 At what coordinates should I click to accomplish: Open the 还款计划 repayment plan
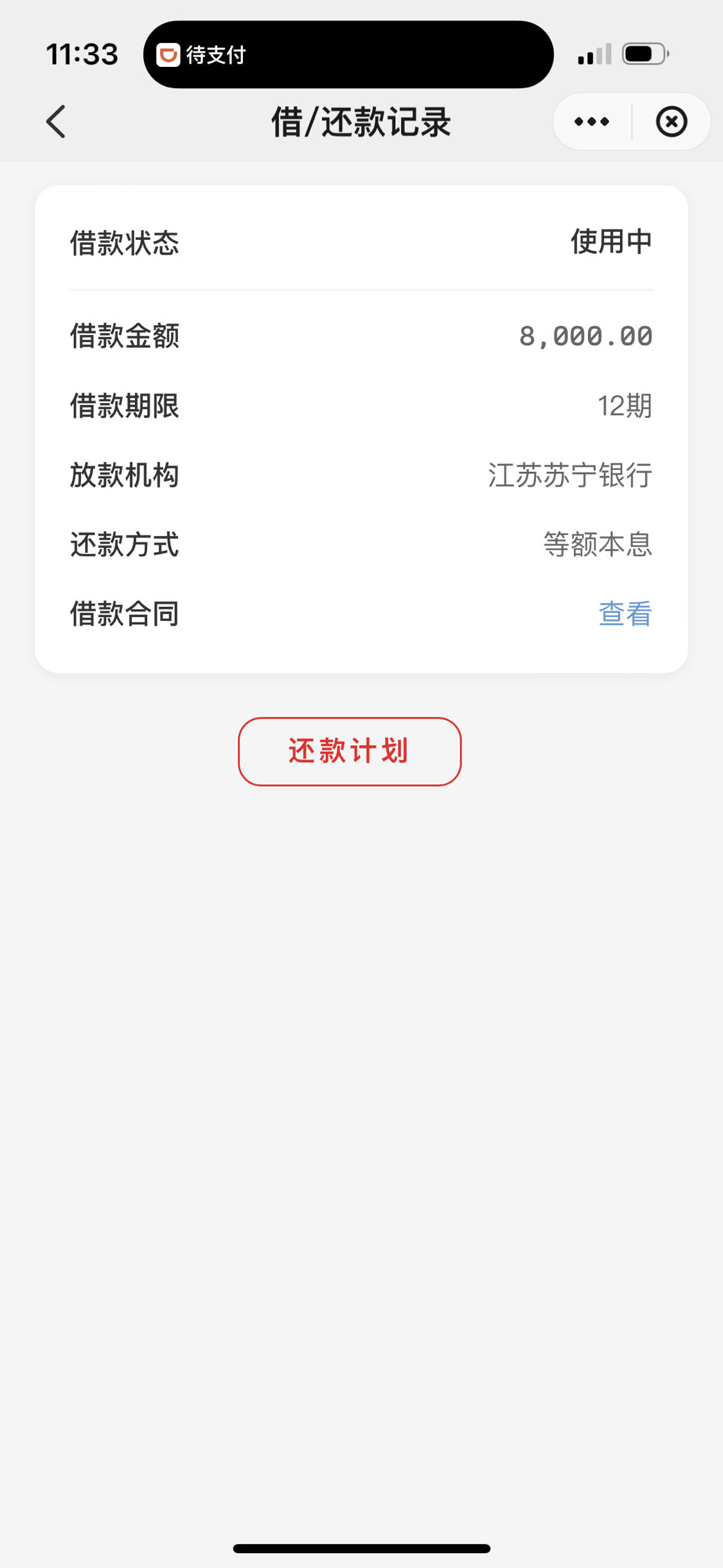[350, 751]
